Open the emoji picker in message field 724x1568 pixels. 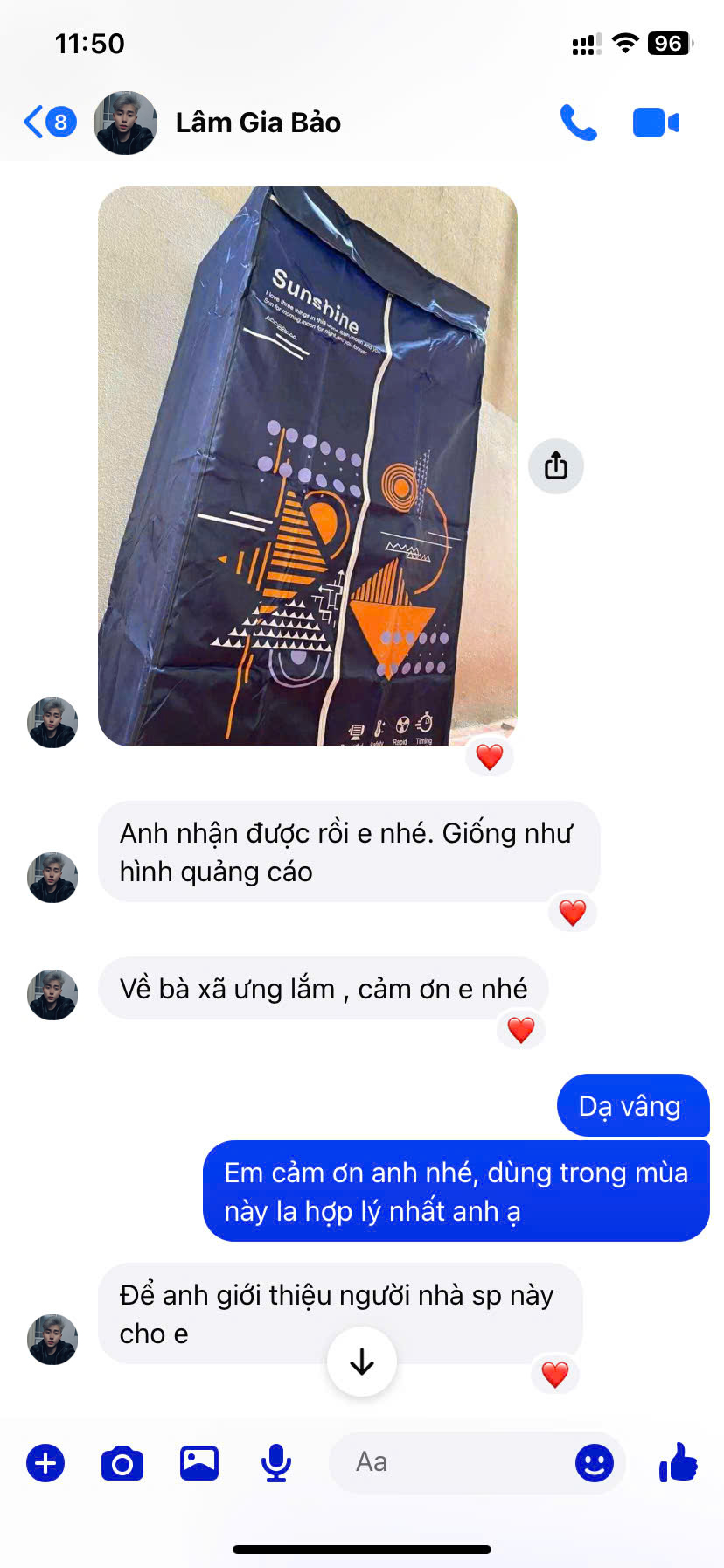click(595, 1462)
